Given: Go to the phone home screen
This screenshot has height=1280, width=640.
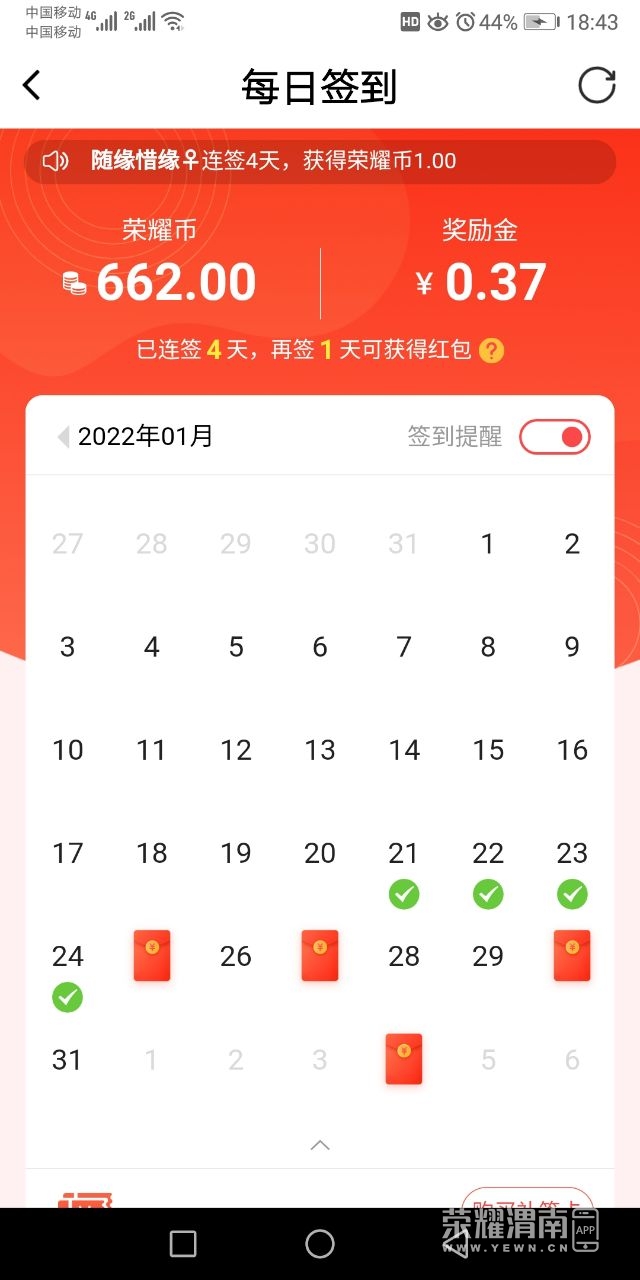Looking at the screenshot, I should click(320, 1243).
